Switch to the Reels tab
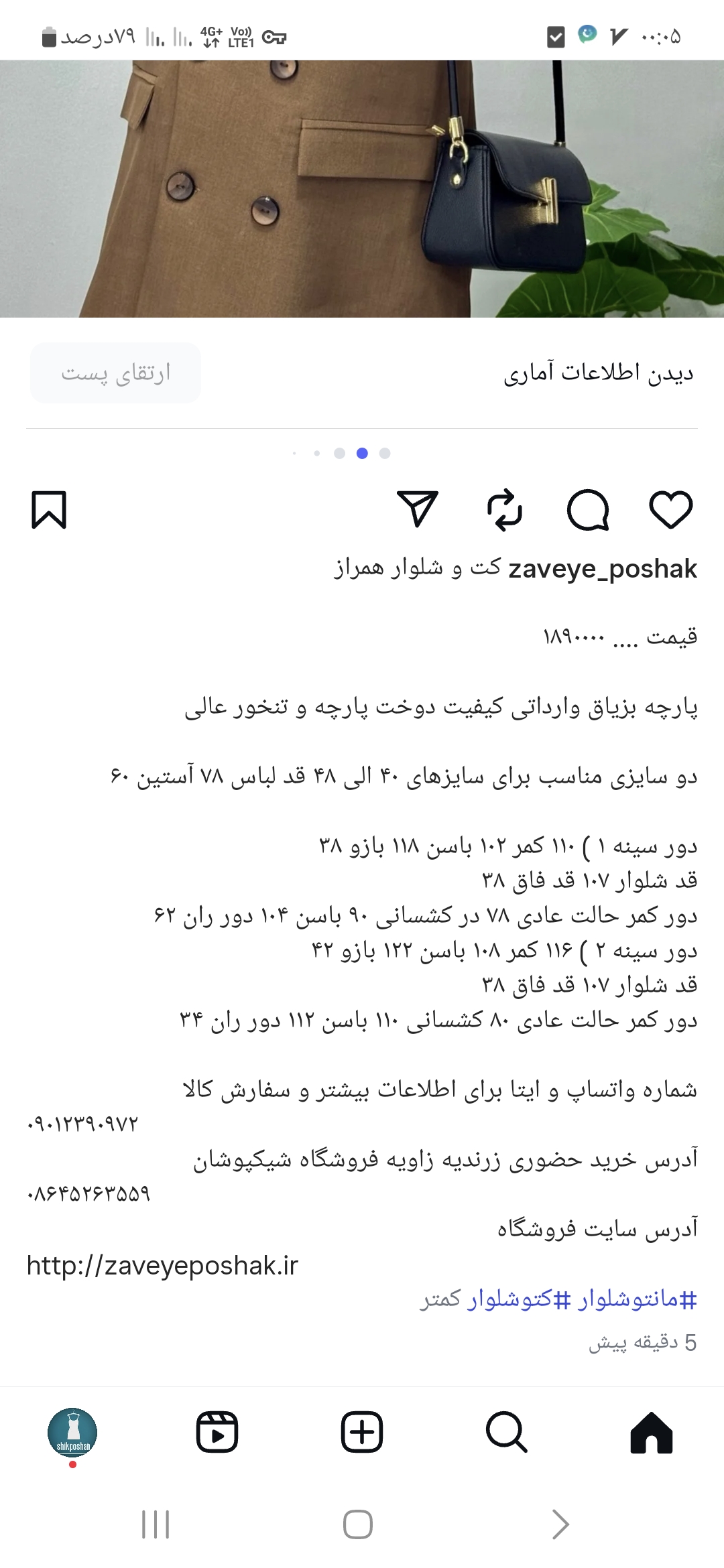 click(x=217, y=1433)
